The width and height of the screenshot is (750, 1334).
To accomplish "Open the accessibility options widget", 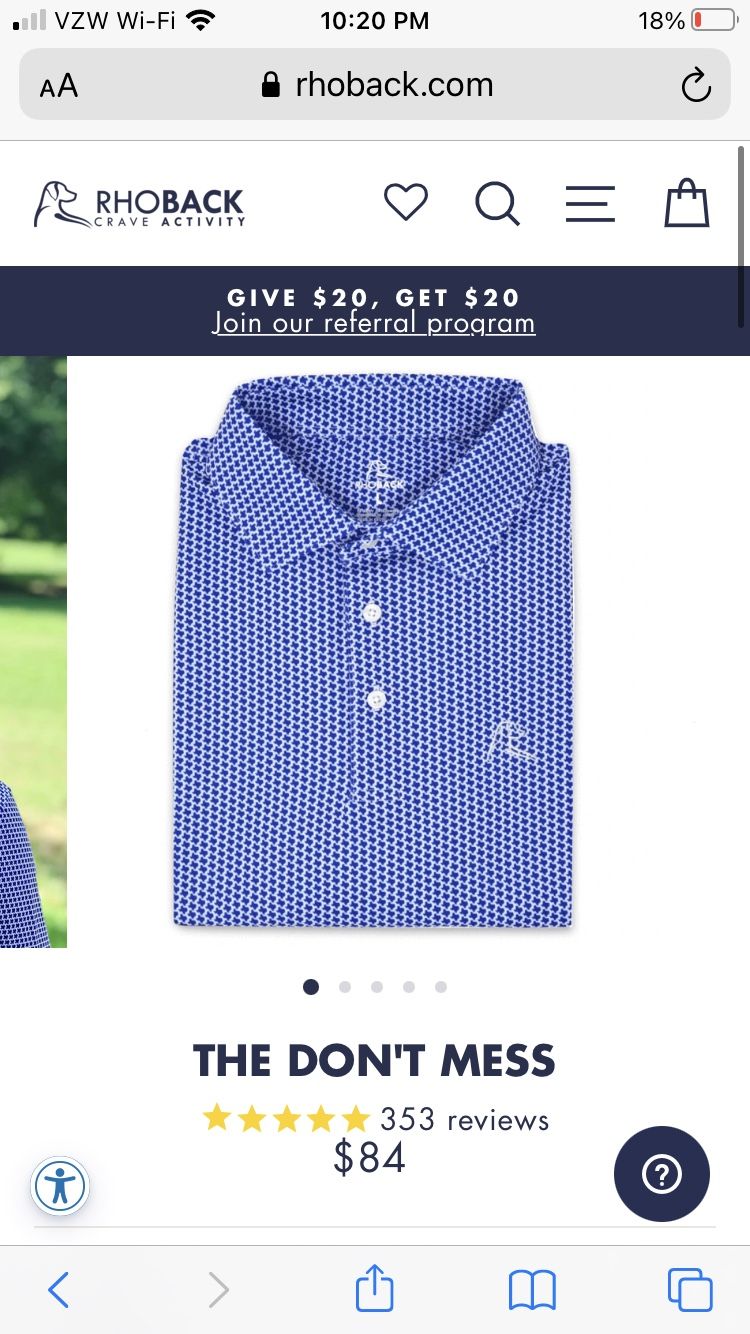I will pyautogui.click(x=60, y=1187).
